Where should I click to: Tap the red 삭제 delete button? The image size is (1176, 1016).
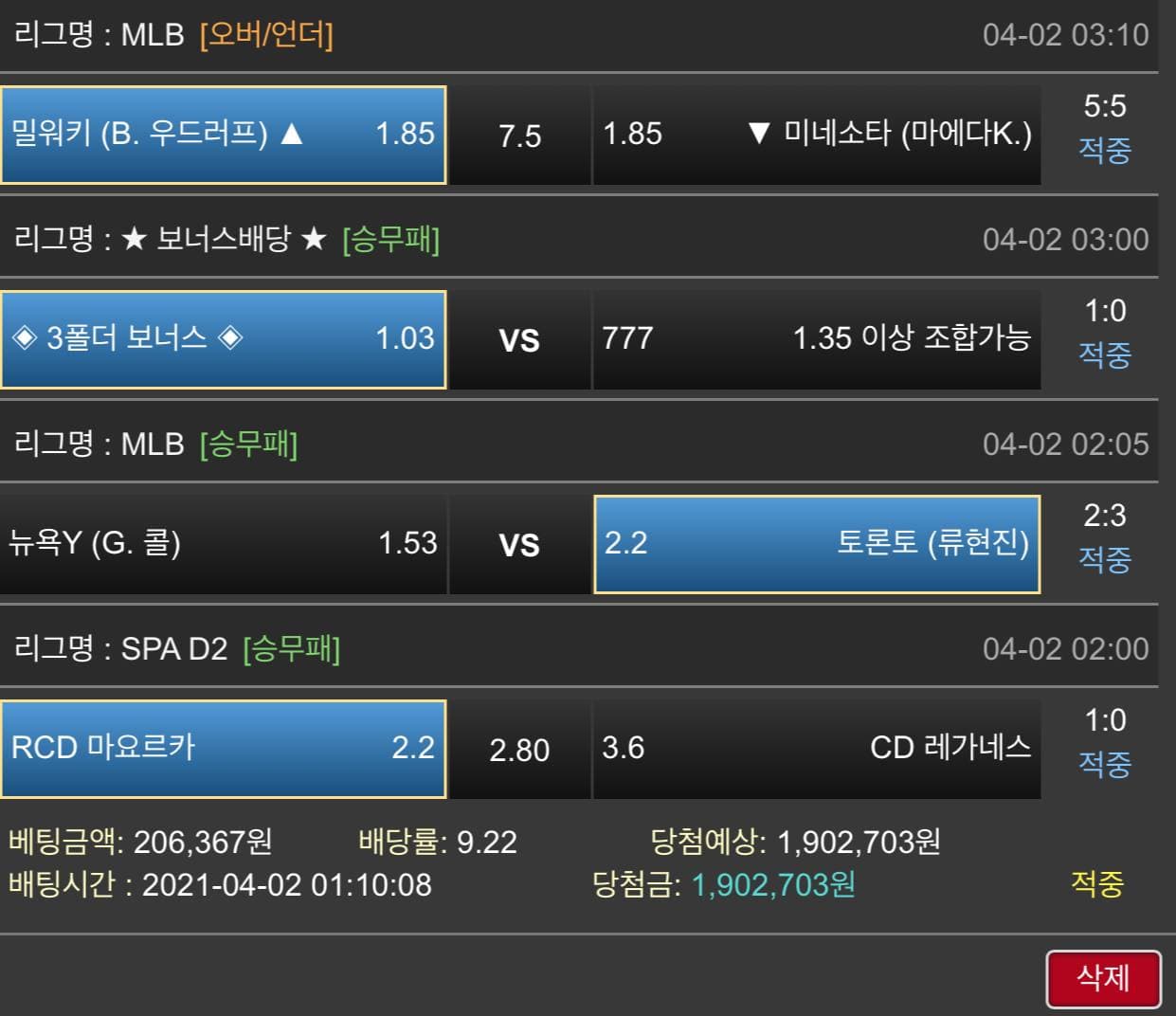1103,978
